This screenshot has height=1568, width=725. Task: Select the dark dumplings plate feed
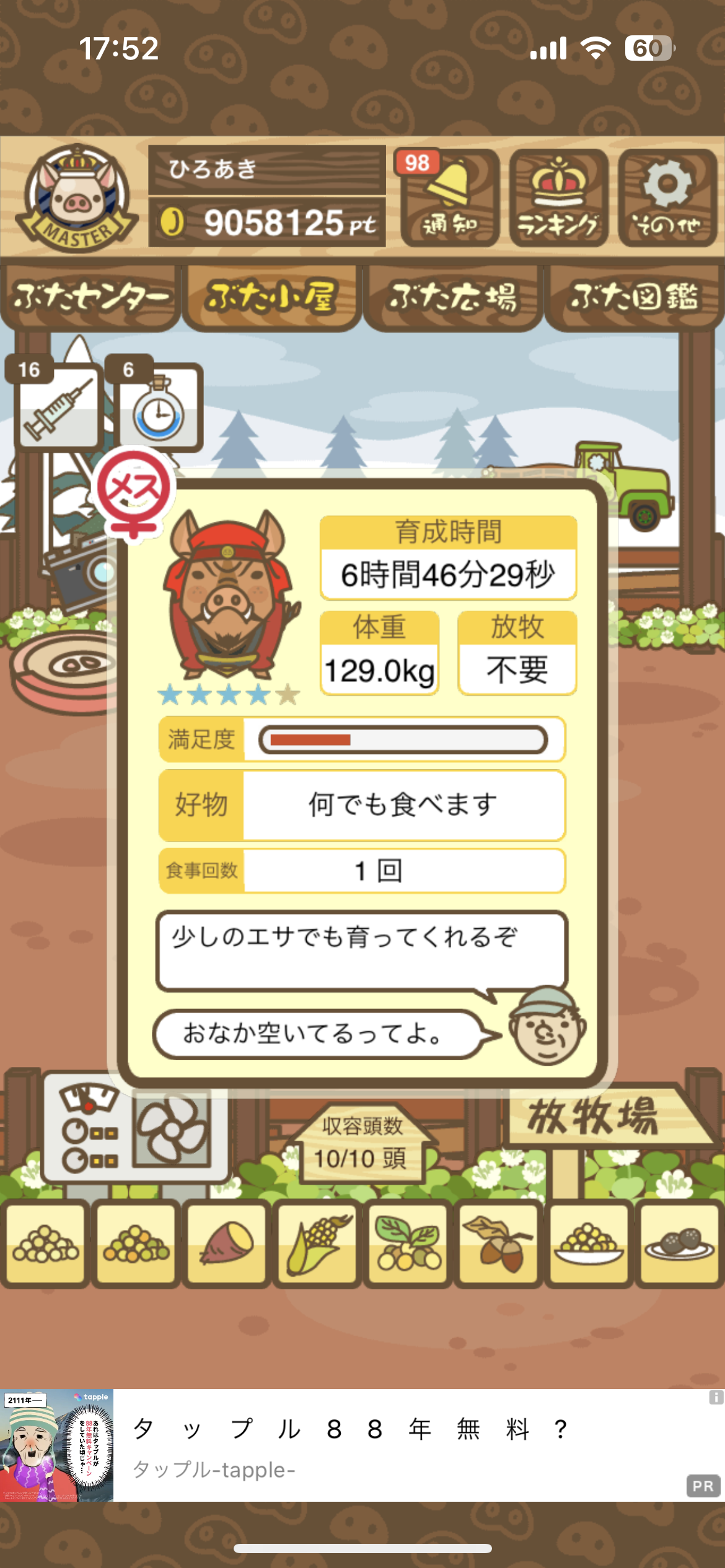(679, 1242)
